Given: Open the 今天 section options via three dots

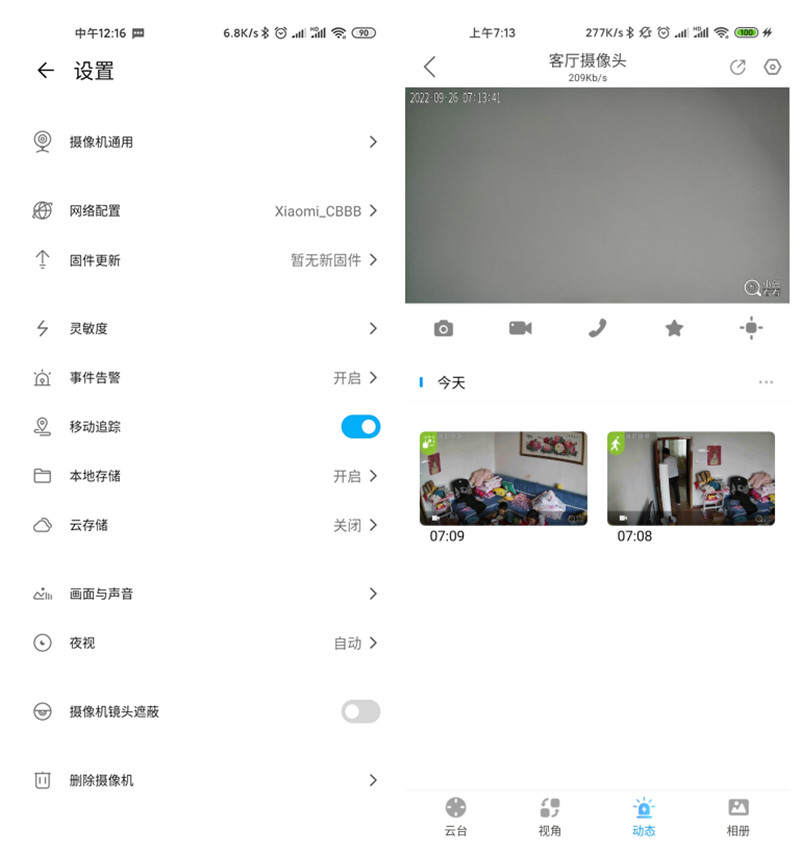Looking at the screenshot, I should [x=766, y=381].
